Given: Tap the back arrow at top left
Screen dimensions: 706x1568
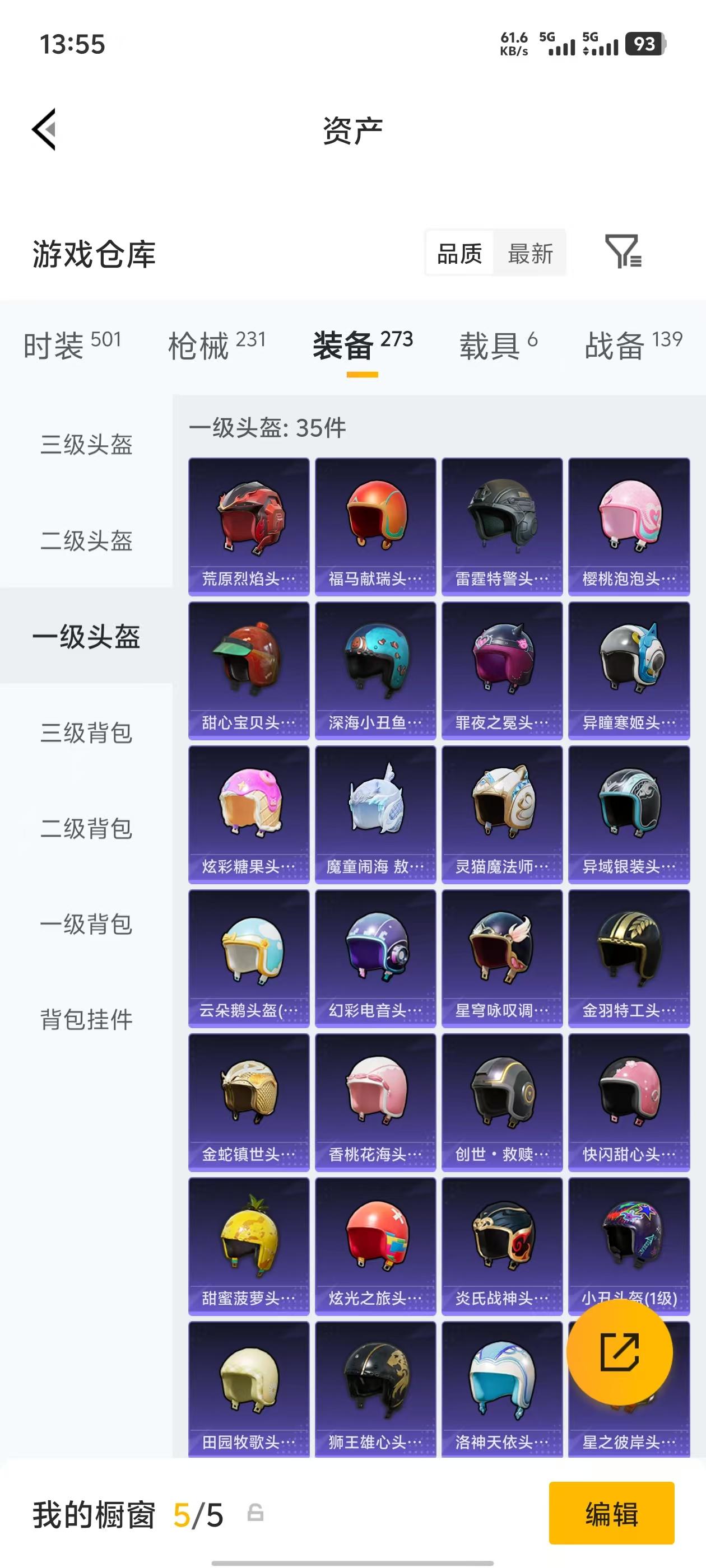Looking at the screenshot, I should (44, 130).
